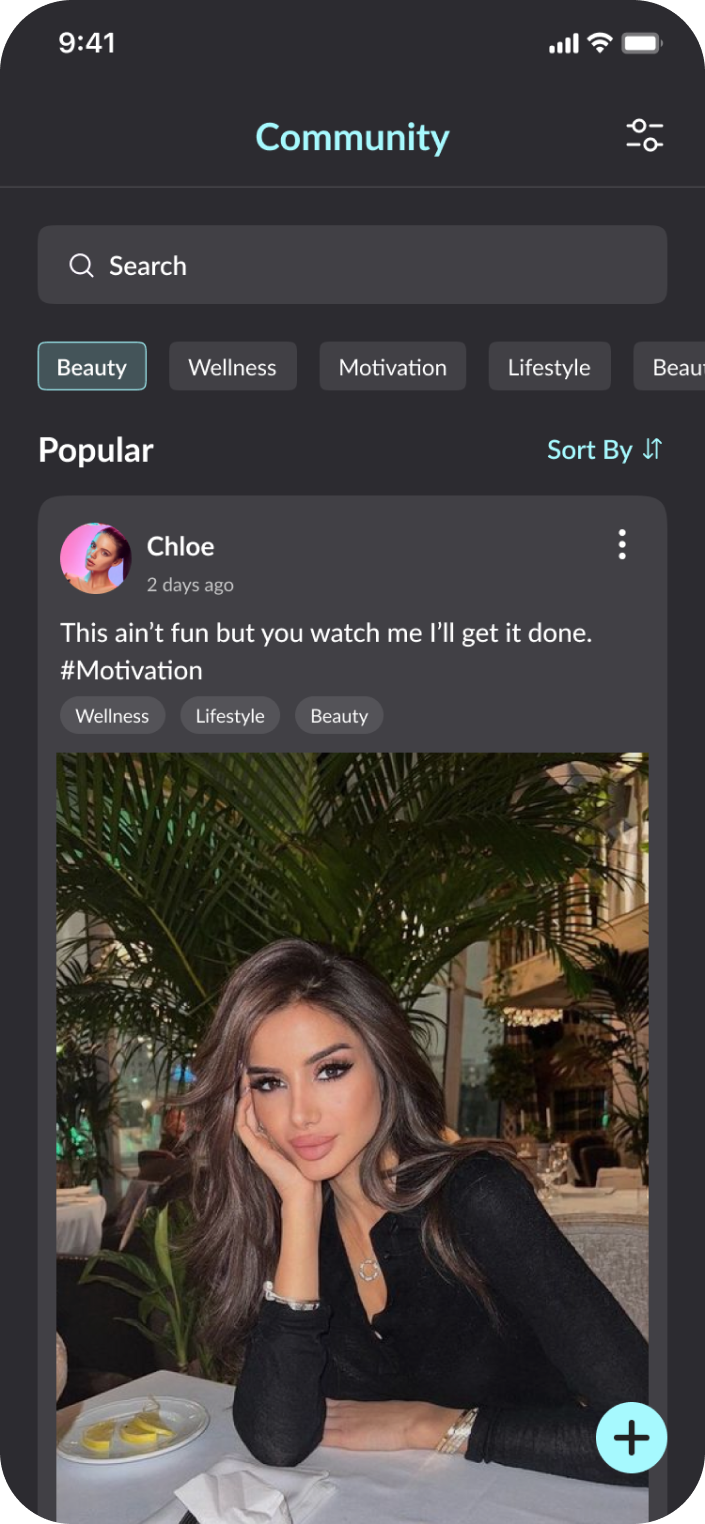This screenshot has height=1524, width=705.
Task: Tap the Search field
Action: [352, 265]
